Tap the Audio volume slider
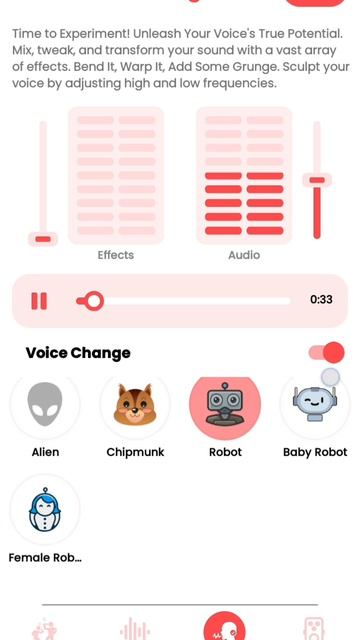360x640 pixels. (317, 180)
